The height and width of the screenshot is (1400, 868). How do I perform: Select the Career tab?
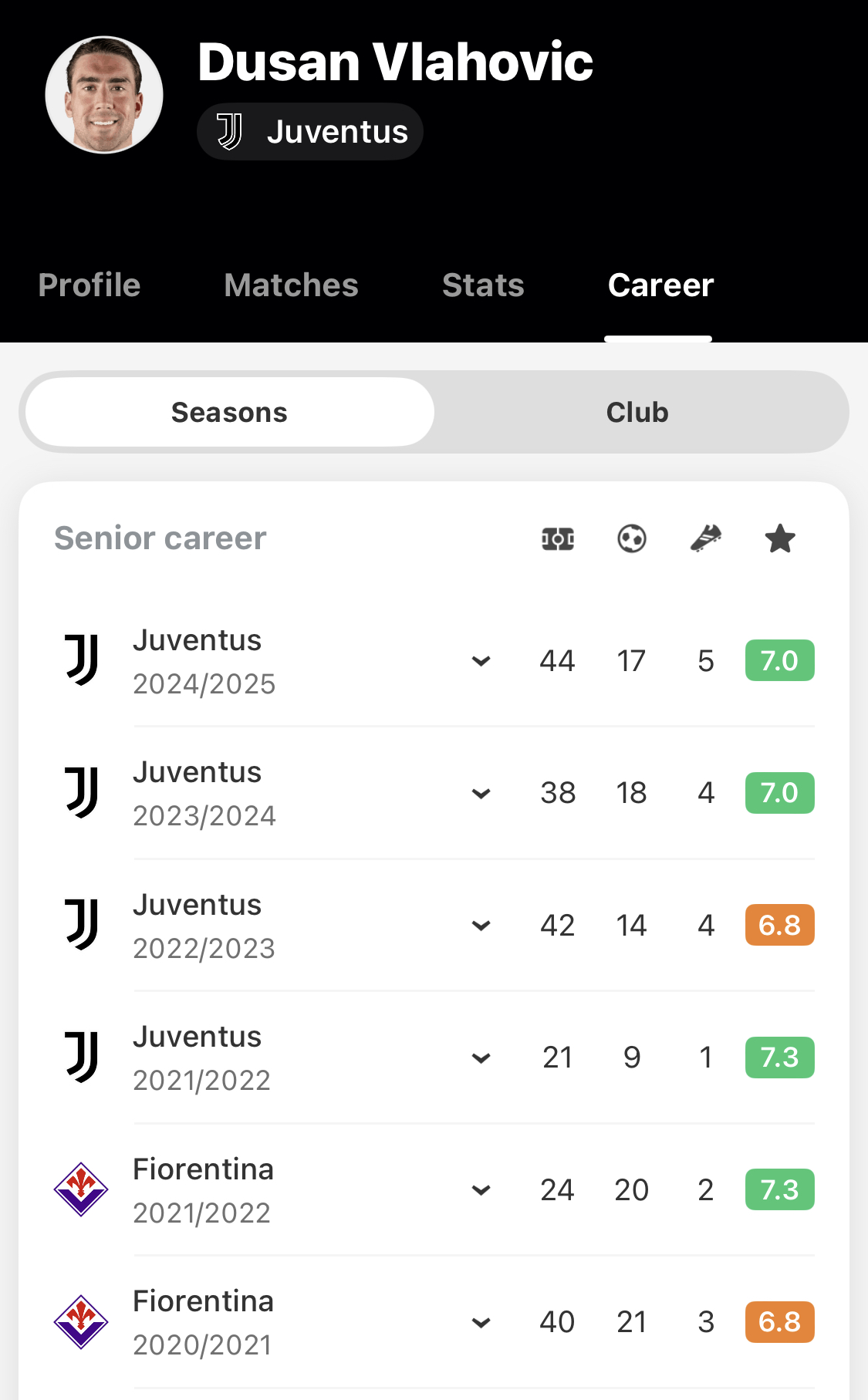660,285
